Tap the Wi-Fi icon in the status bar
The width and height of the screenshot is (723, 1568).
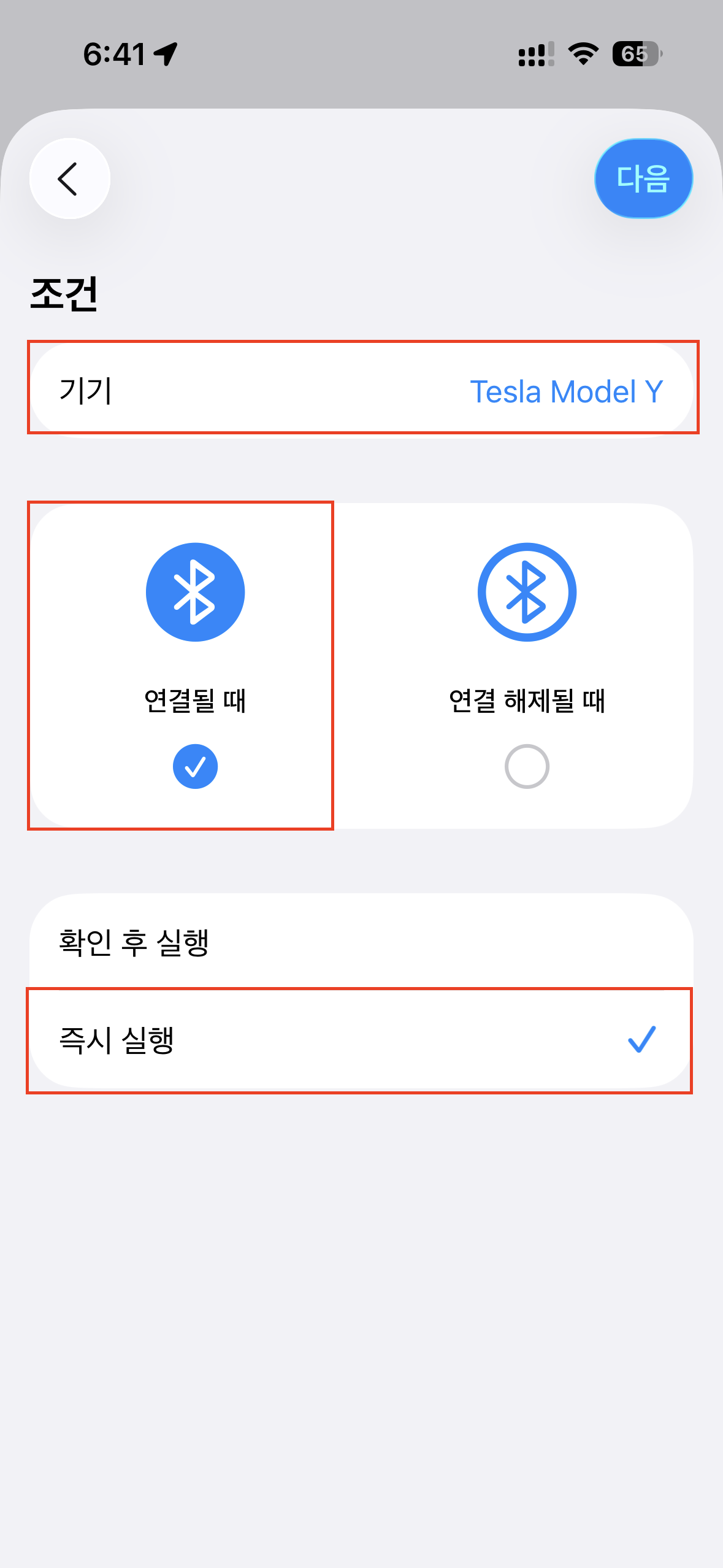click(581, 55)
